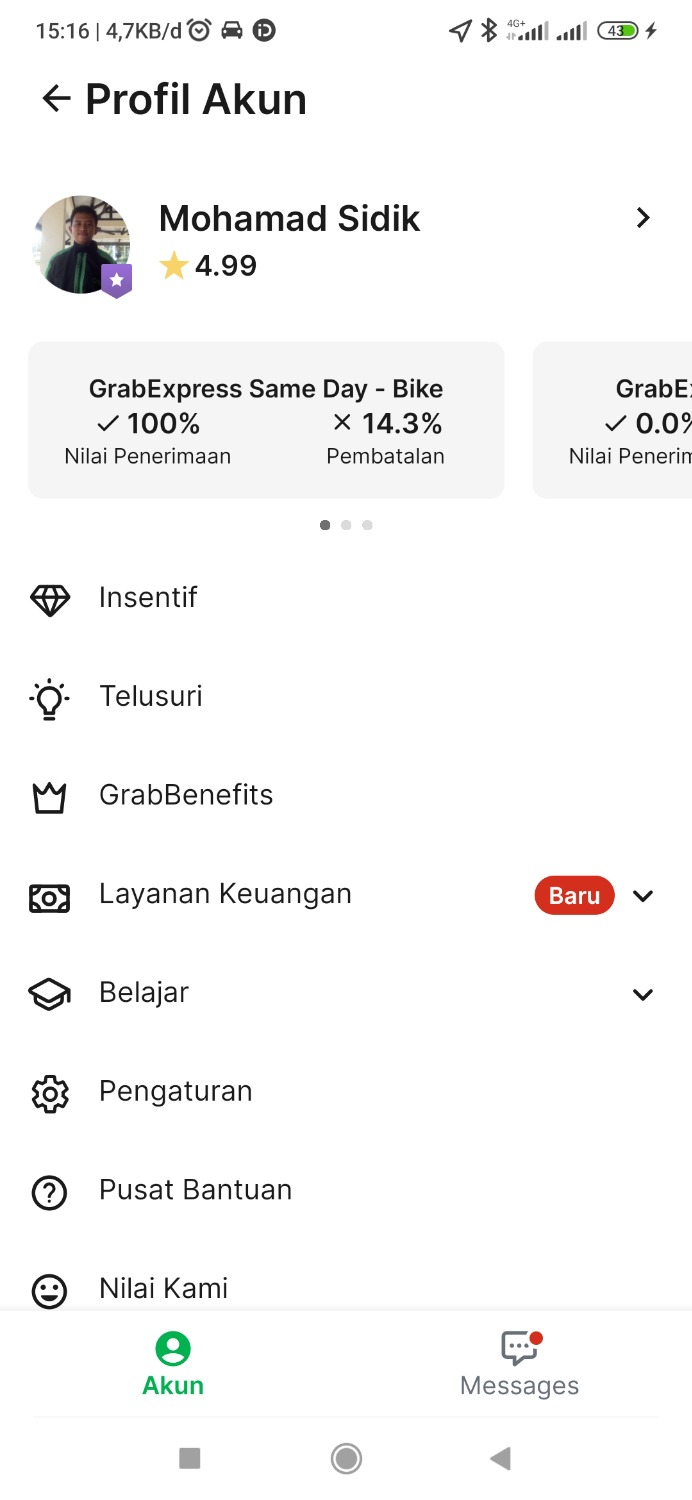Tap the system back button
Image resolution: width=692 pixels, height=1500 pixels.
500,1459
